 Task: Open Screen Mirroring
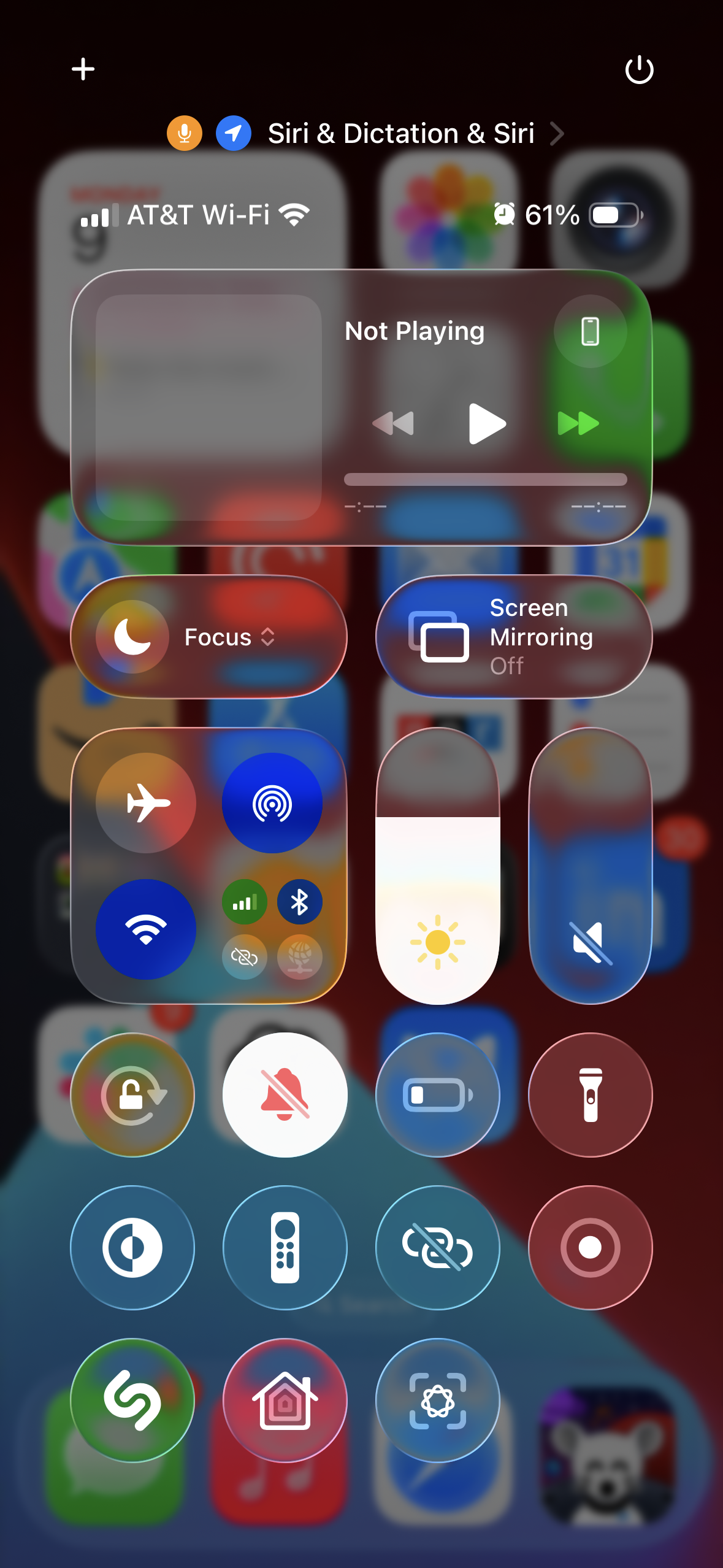tap(514, 637)
